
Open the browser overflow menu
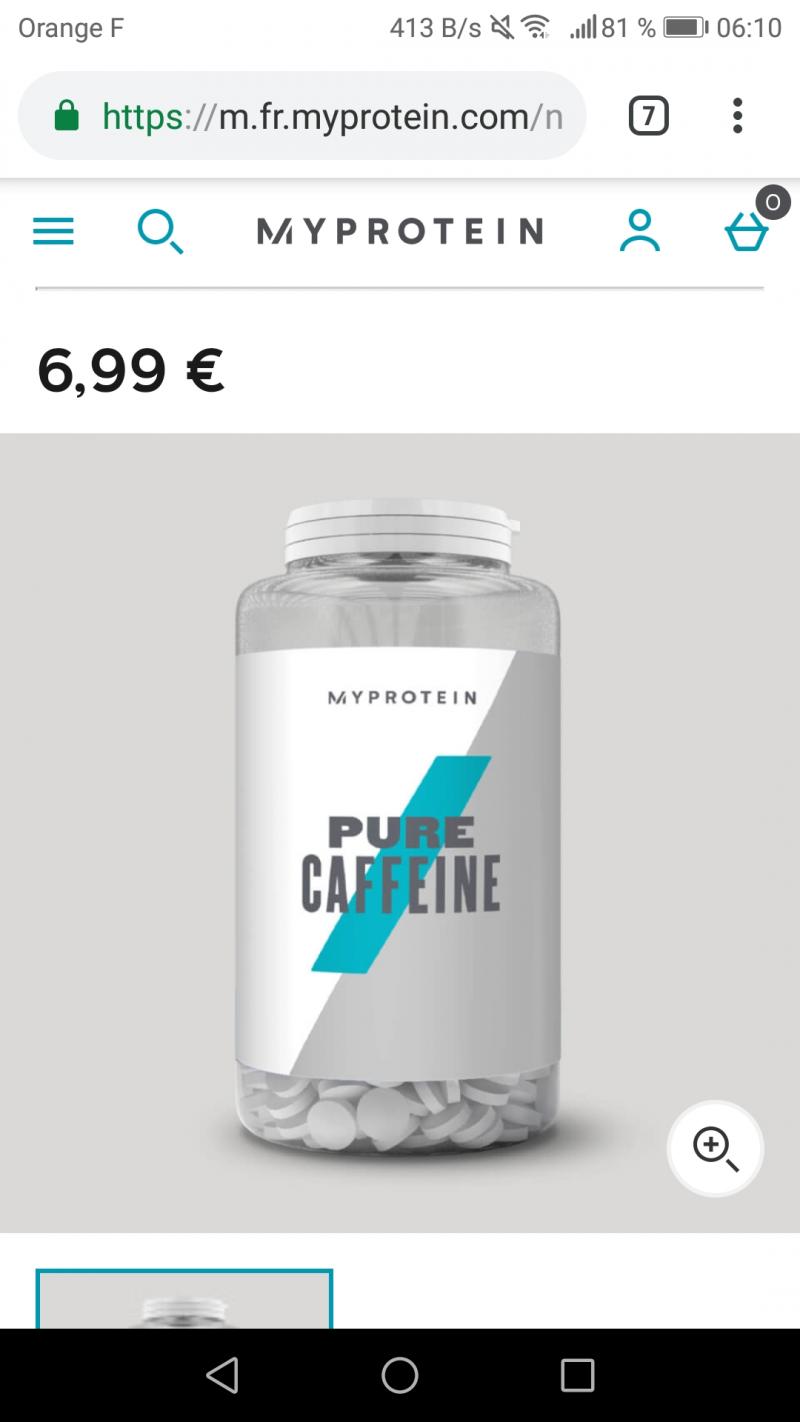[737, 116]
